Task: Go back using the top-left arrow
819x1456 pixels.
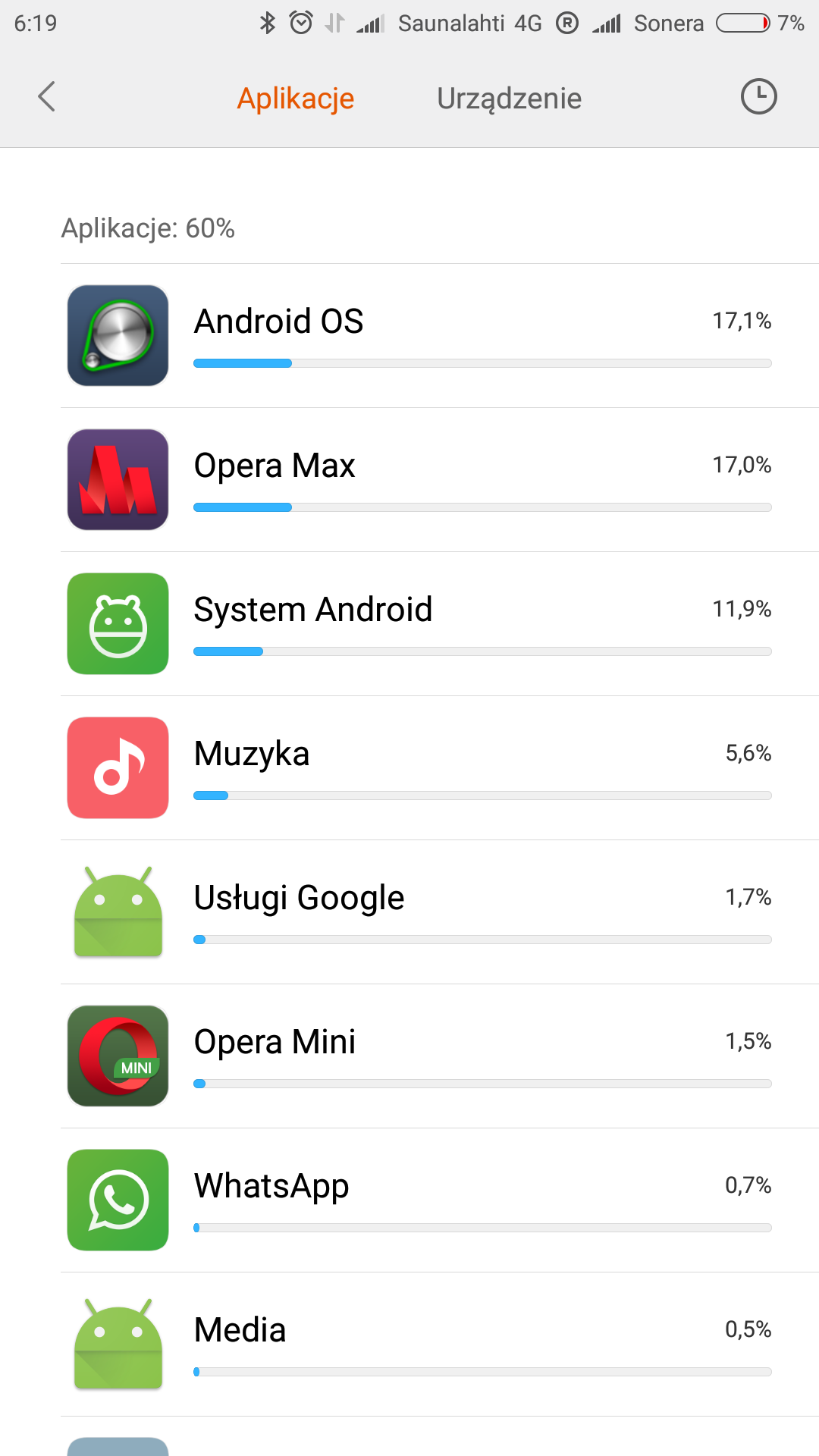Action: (47, 97)
